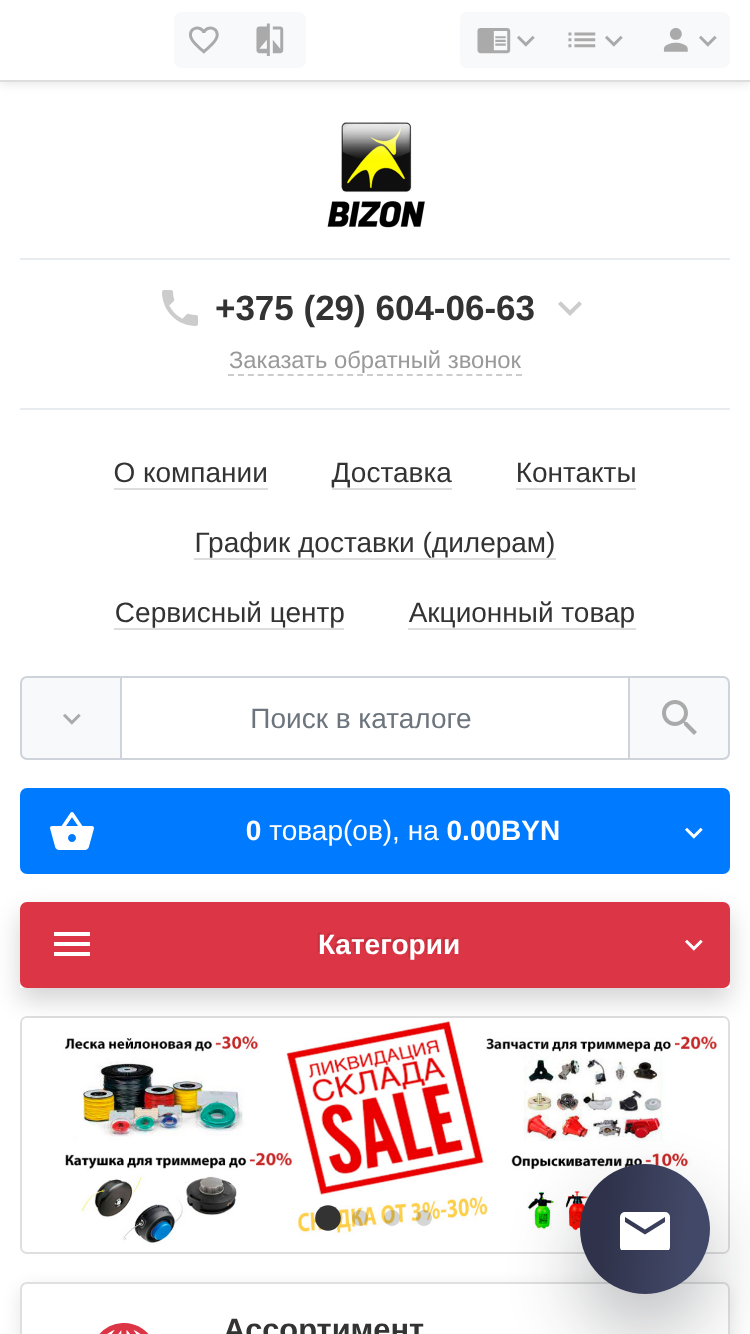Submit search with the magnifier button
The image size is (750, 1334).
(x=679, y=718)
